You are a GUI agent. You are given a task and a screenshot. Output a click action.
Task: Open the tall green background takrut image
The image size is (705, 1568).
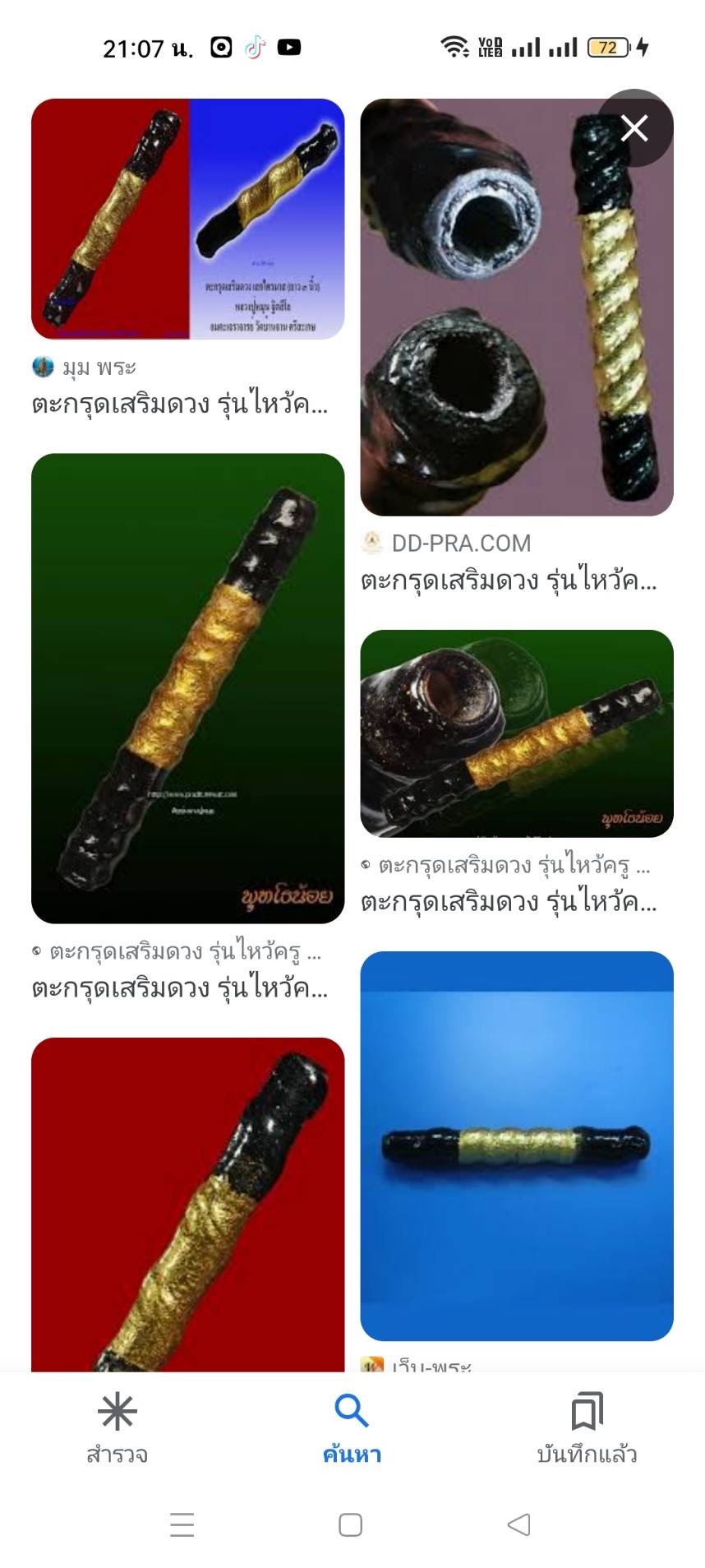(x=187, y=688)
